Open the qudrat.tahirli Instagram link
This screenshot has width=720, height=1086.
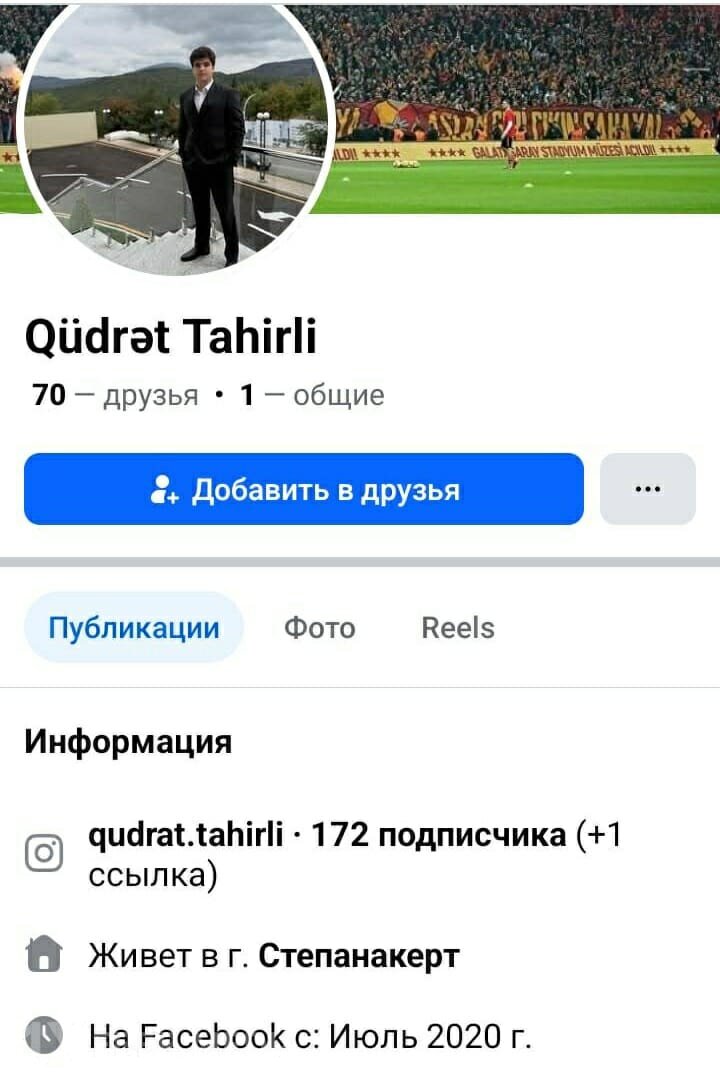[x=186, y=835]
